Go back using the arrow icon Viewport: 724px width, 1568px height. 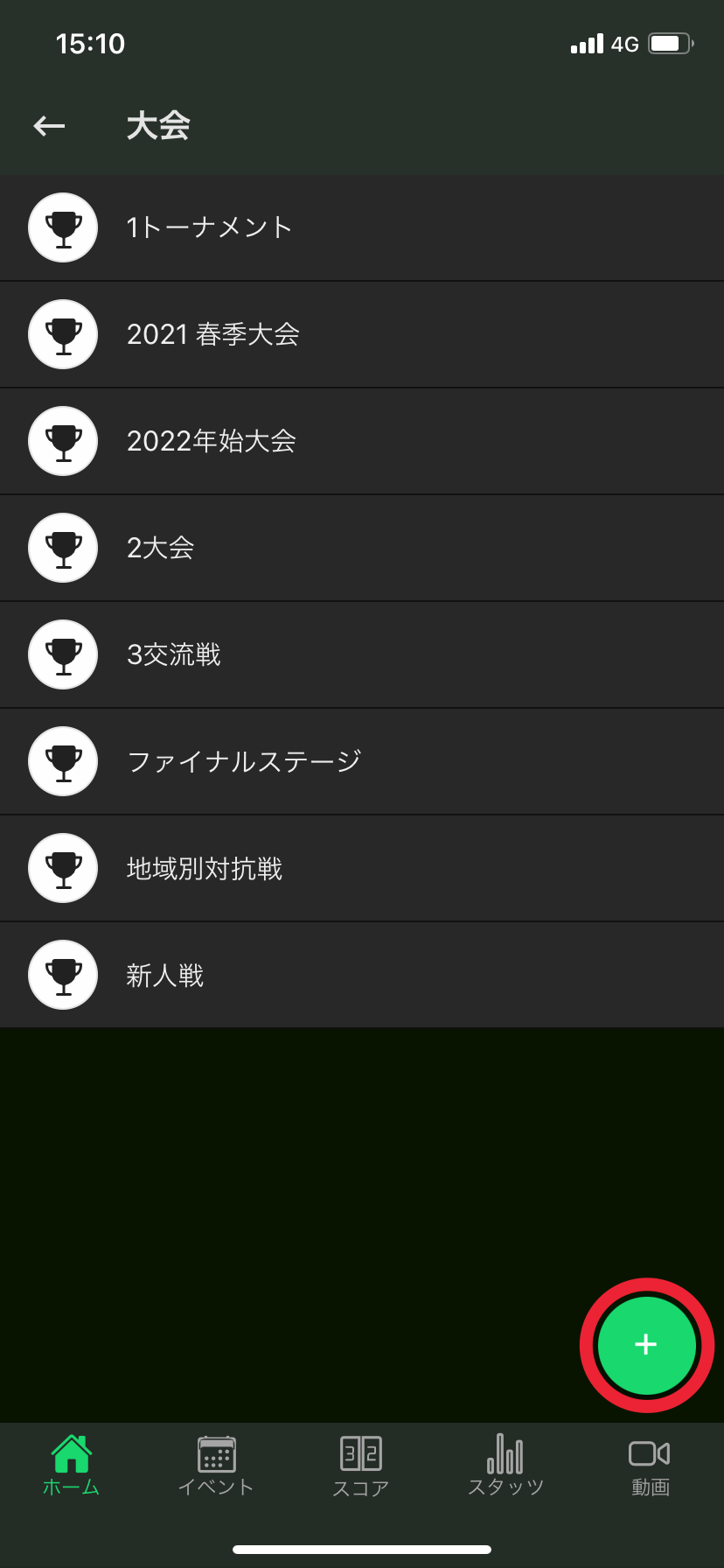(49, 126)
